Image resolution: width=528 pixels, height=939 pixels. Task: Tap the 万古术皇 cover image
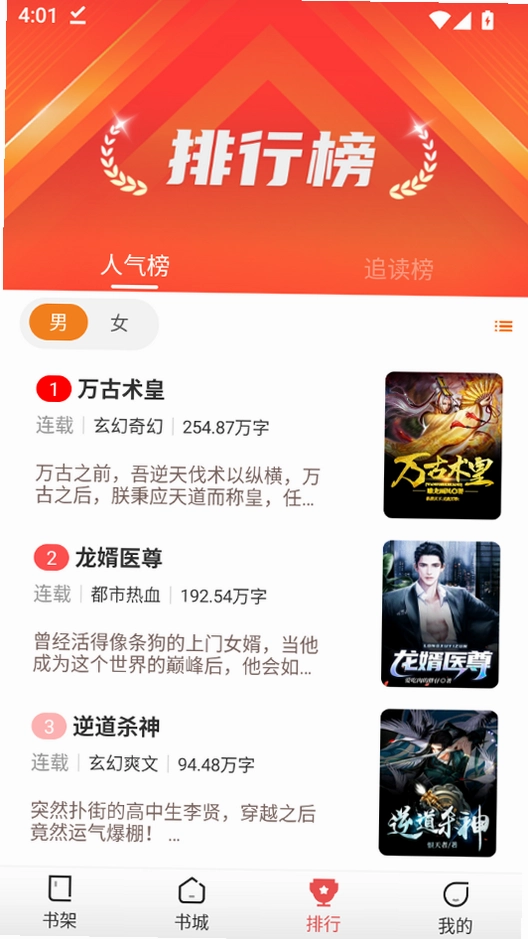coord(443,445)
